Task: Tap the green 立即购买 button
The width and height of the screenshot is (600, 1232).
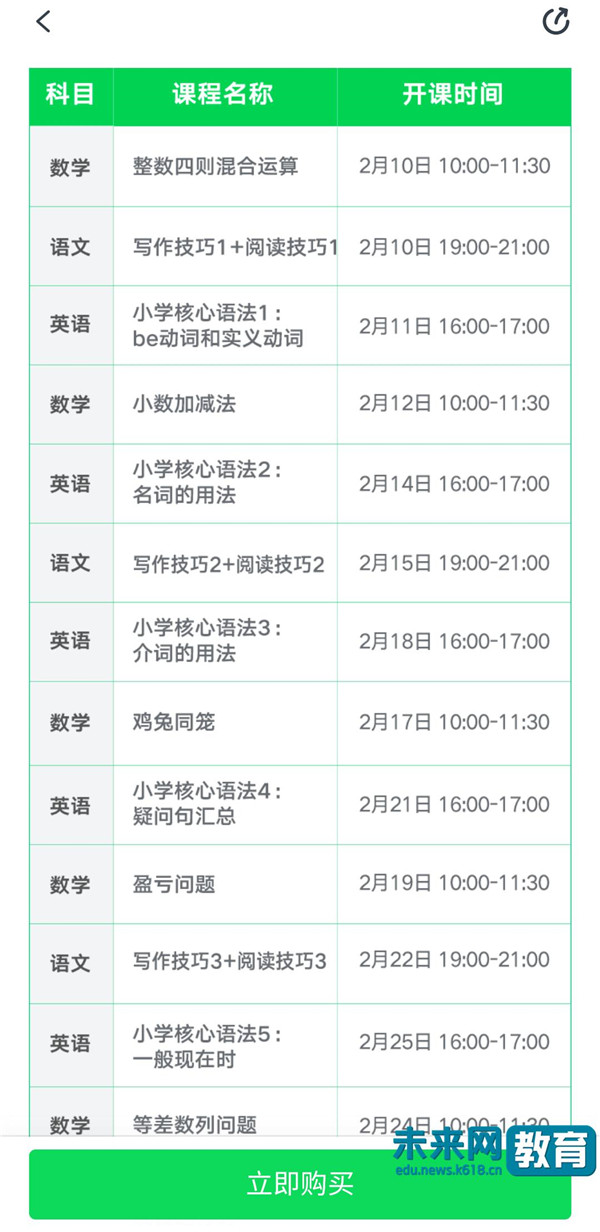Action: 300,1184
